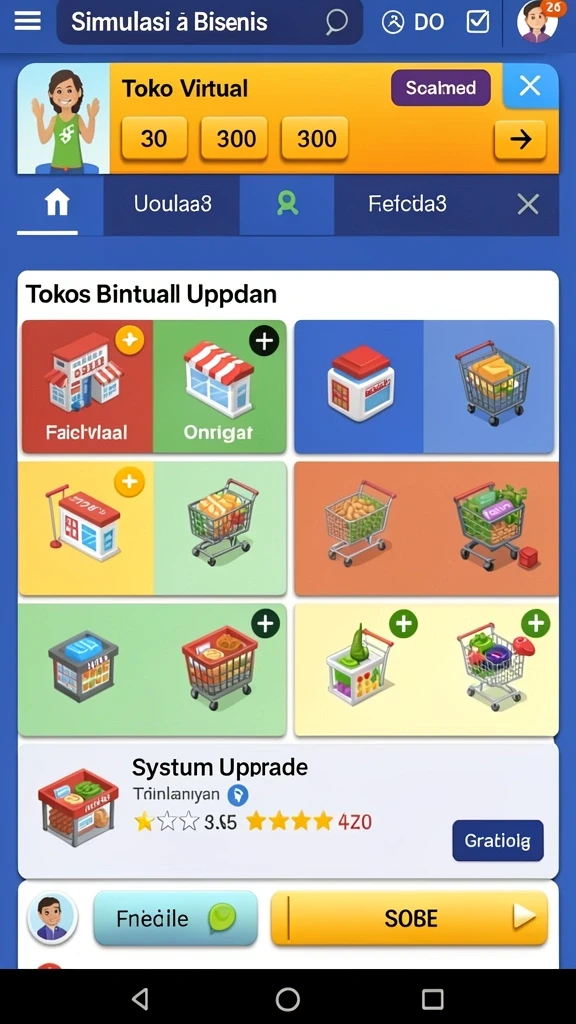
Task: Tap the Gratiolg button
Action: (x=498, y=840)
